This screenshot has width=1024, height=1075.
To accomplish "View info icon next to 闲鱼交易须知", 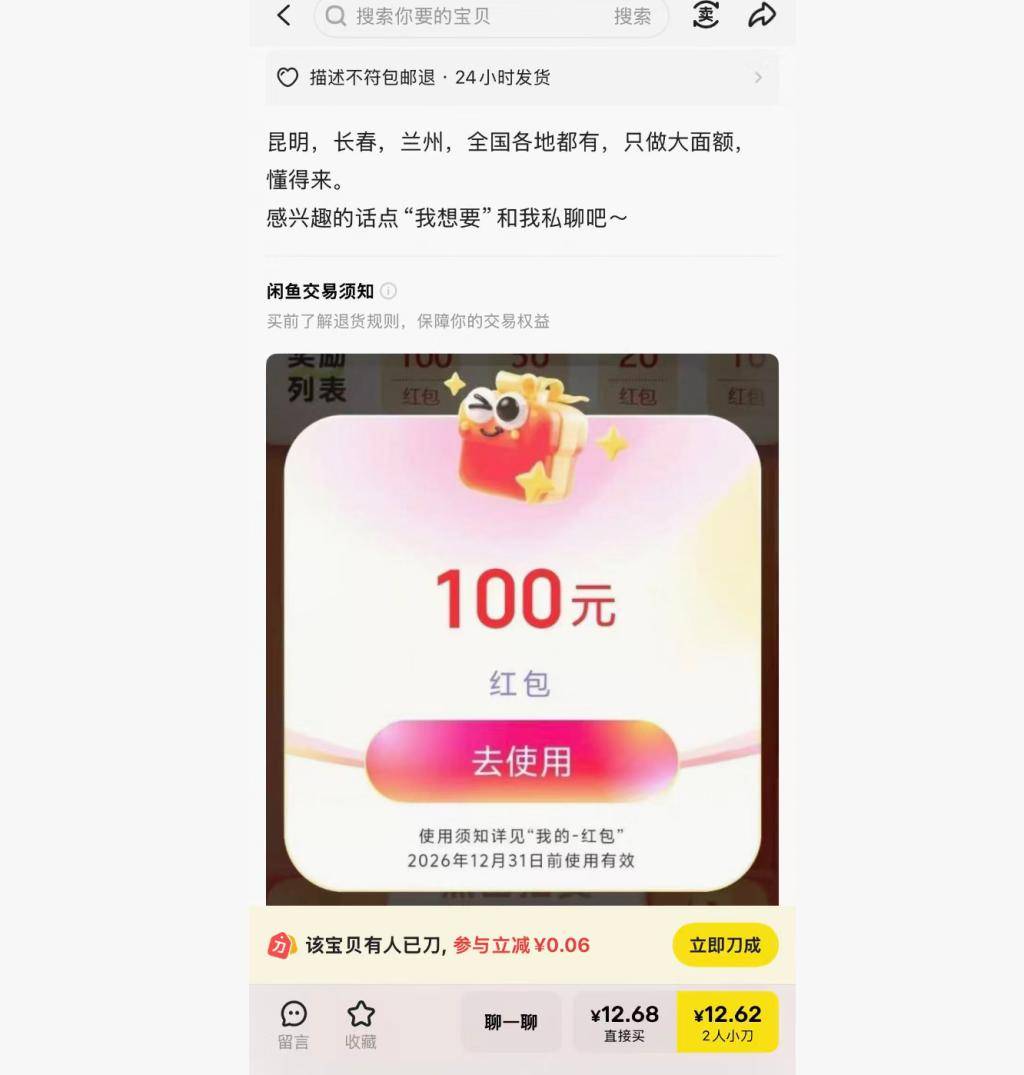I will [x=388, y=291].
